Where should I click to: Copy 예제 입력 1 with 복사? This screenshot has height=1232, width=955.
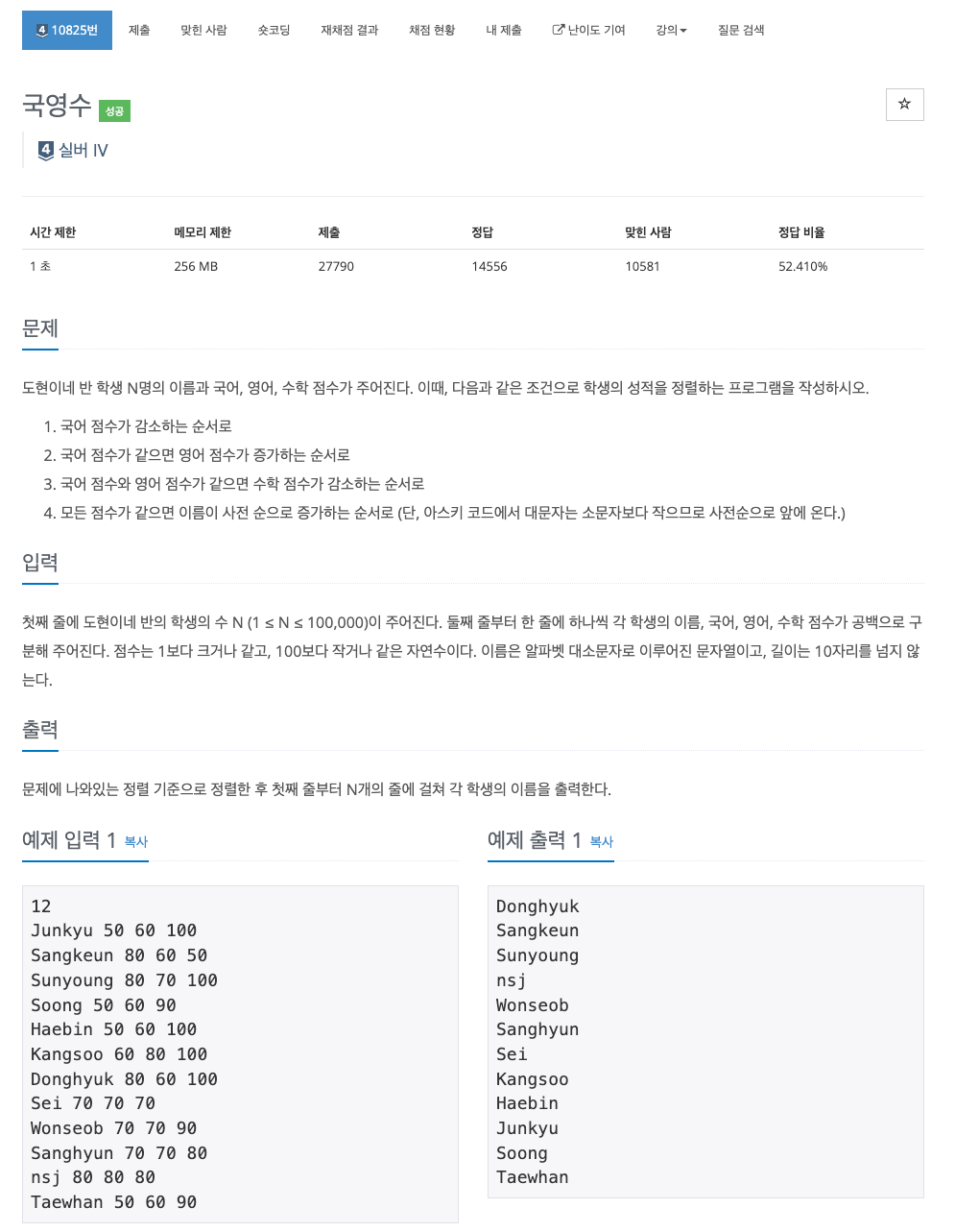click(136, 841)
